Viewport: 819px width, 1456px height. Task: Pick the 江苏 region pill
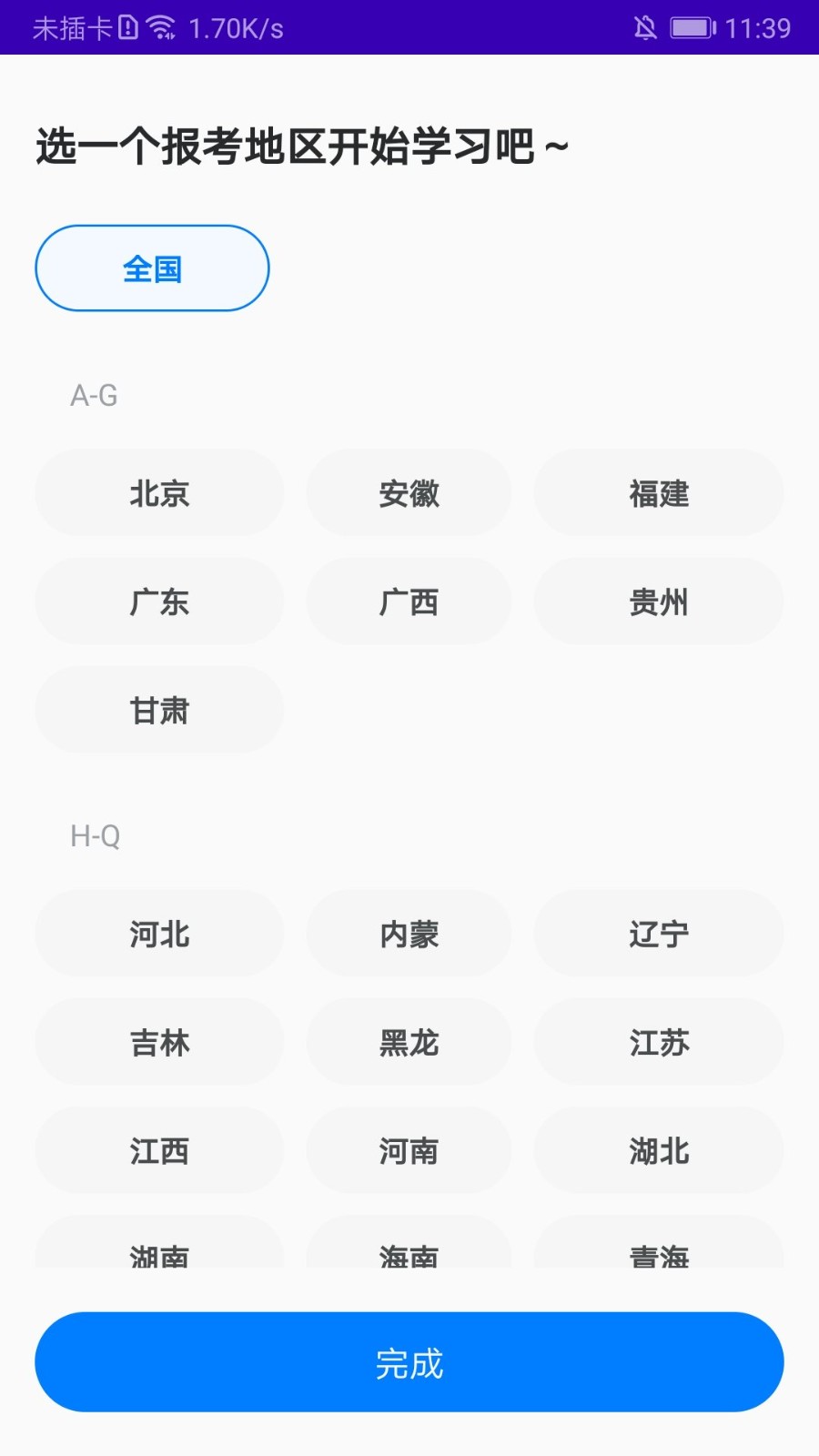click(659, 1043)
